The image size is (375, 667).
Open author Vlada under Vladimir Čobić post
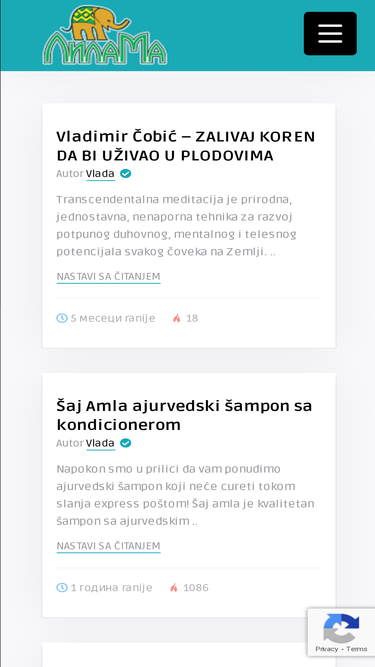(100, 174)
